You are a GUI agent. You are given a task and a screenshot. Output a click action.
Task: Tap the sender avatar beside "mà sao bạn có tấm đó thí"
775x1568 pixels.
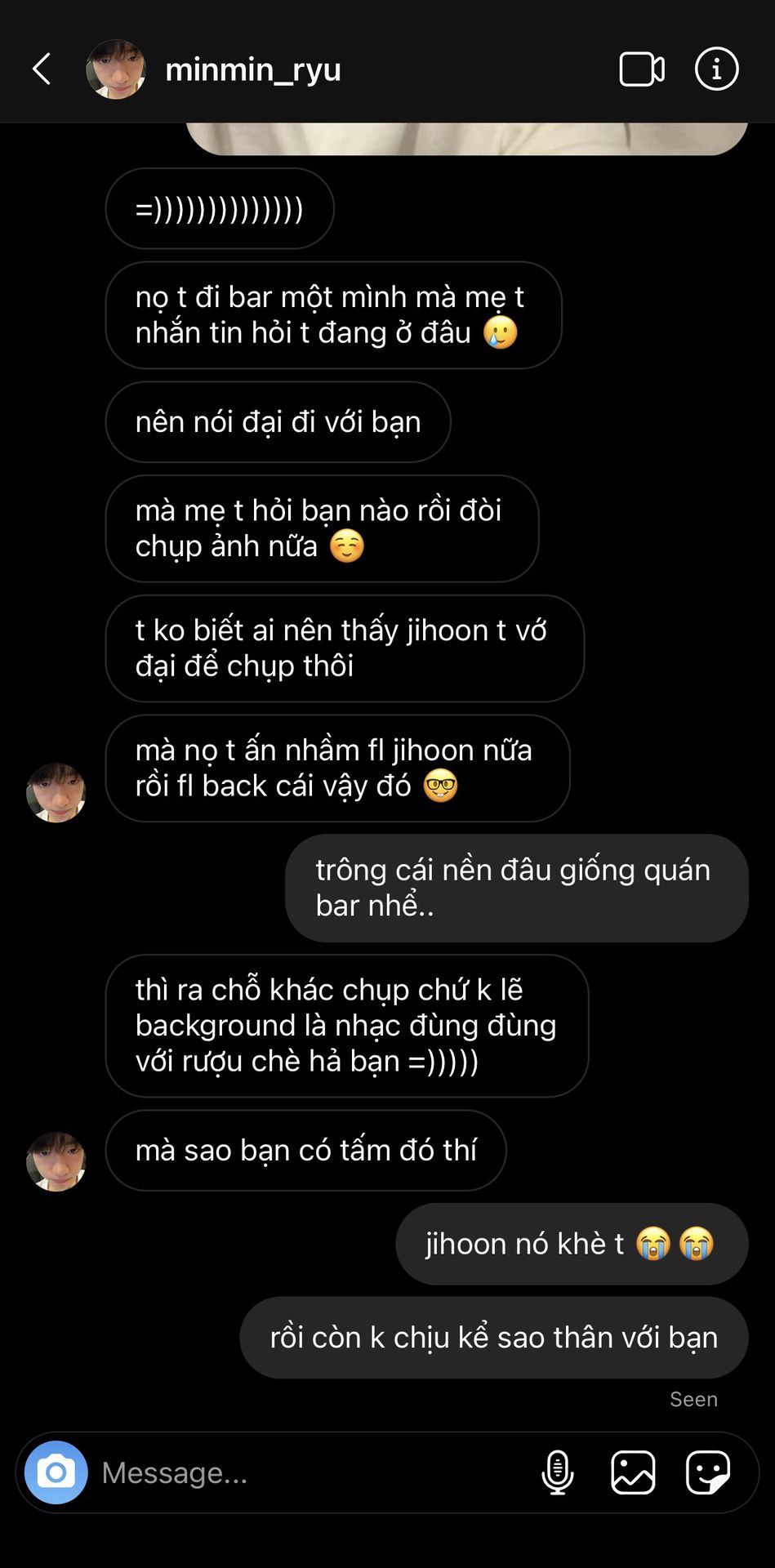click(56, 1161)
